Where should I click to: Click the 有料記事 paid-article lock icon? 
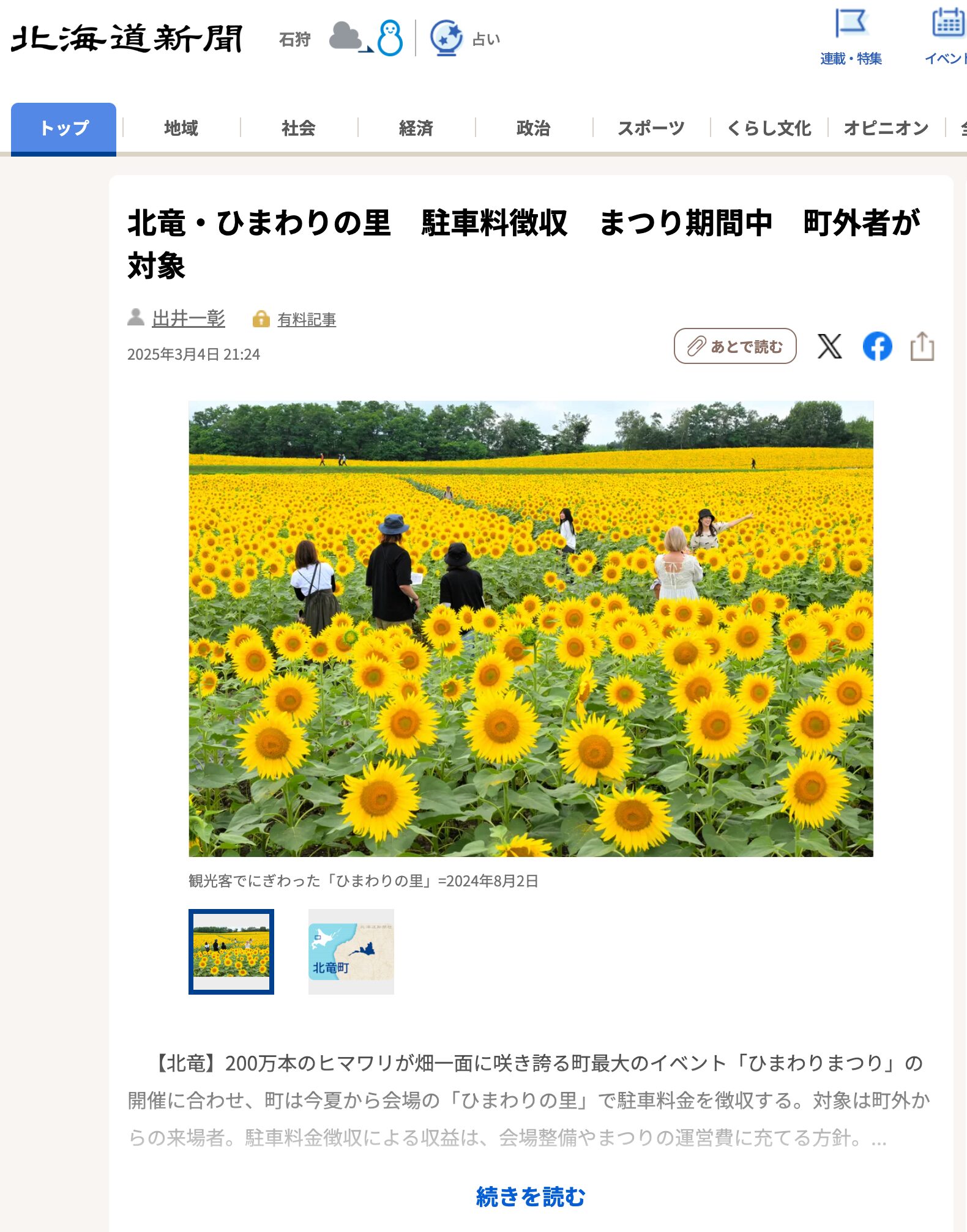coord(263,319)
